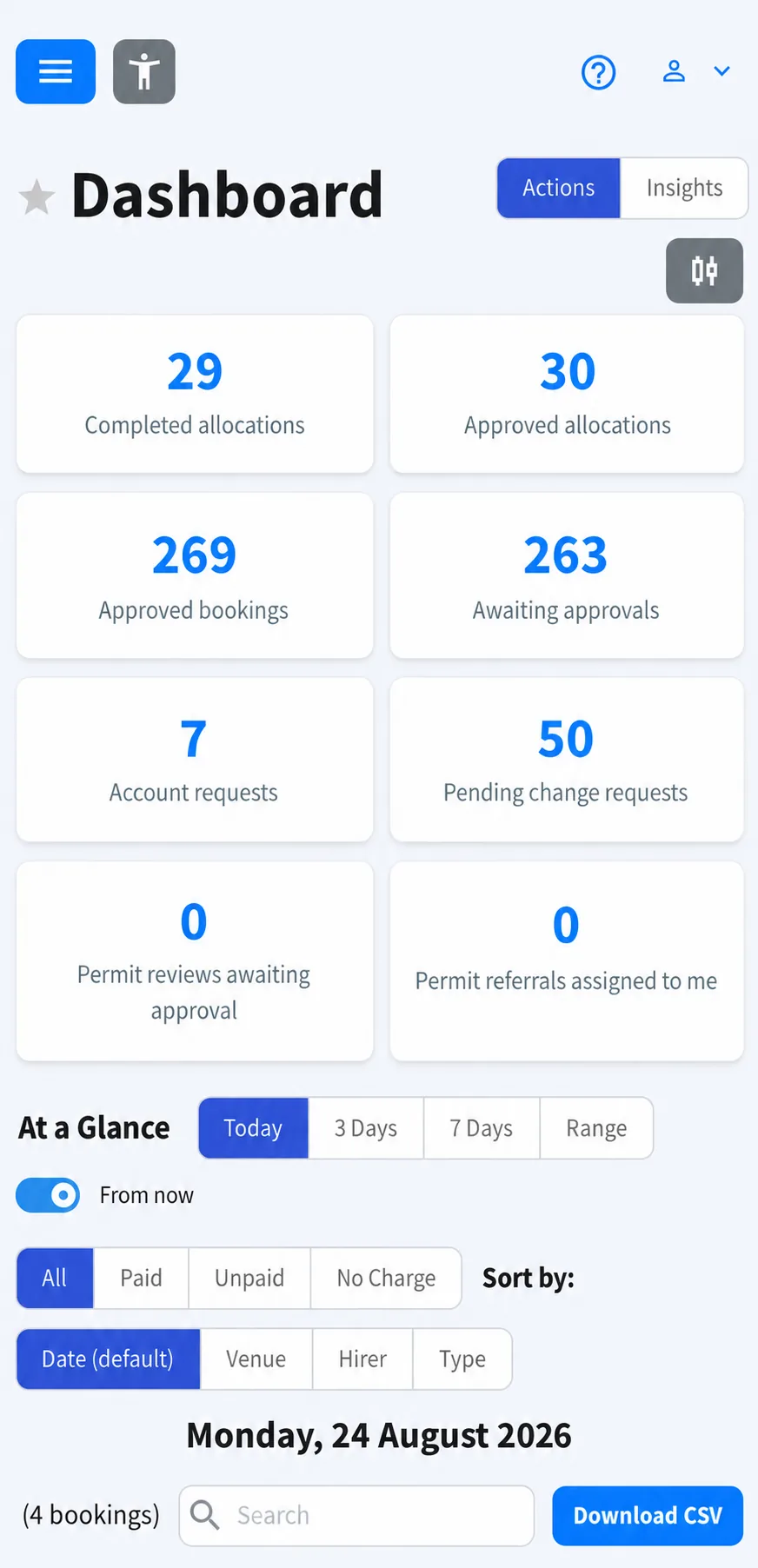Viewport: 758px width, 1568px height.
Task: Filter bookings by Unpaid
Action: 249,1278
